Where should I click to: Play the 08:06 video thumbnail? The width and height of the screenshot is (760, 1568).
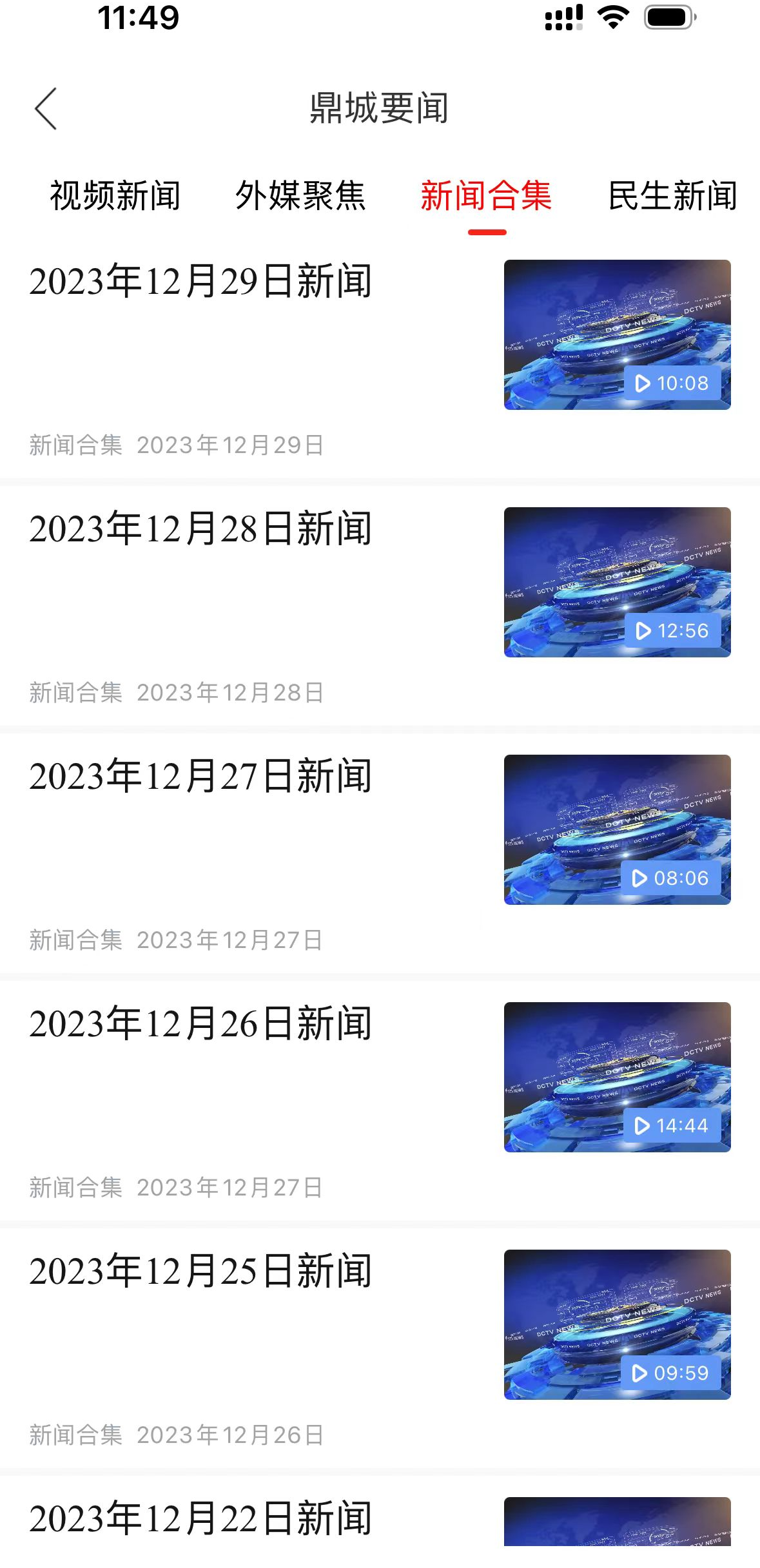(618, 829)
